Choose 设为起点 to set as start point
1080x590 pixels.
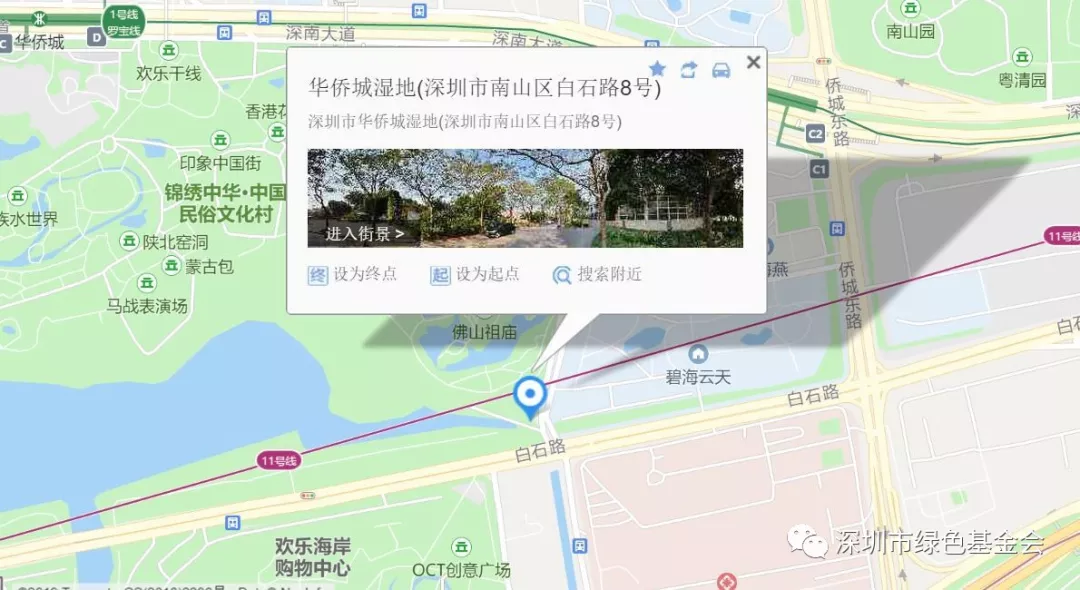click(x=476, y=274)
